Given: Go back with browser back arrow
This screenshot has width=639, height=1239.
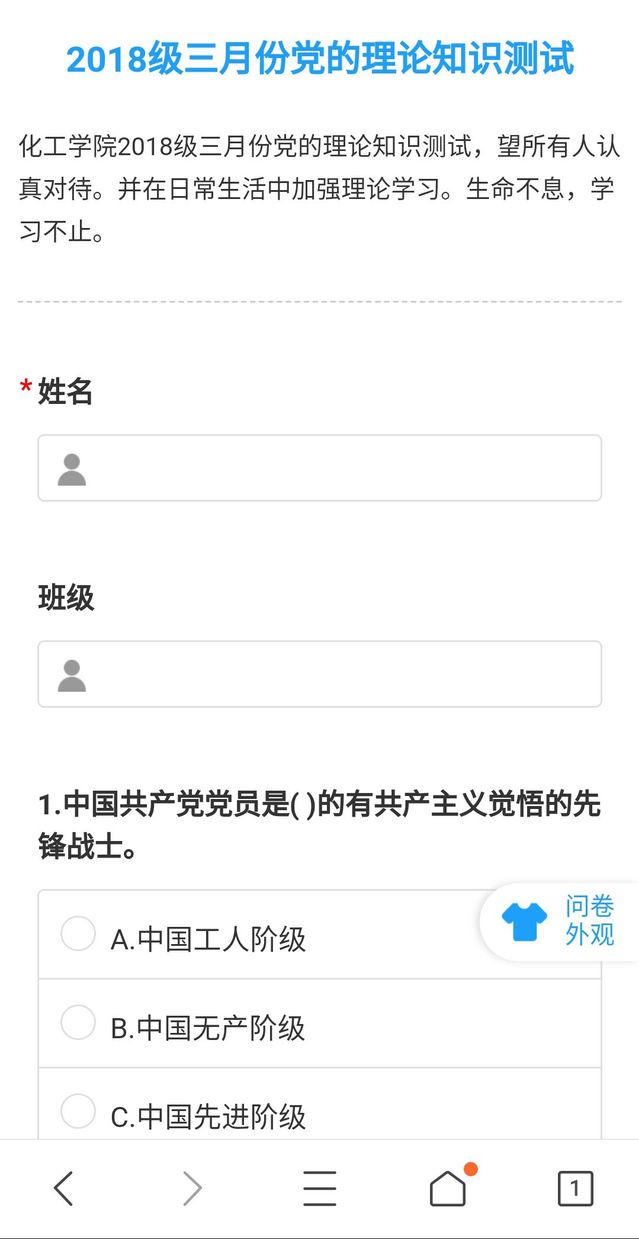Looking at the screenshot, I should pyautogui.click(x=63, y=1188).
